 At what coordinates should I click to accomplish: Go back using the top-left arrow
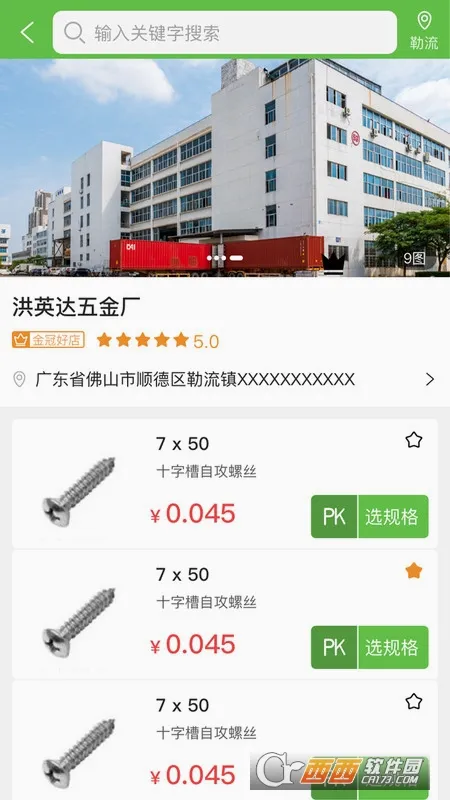point(27,33)
